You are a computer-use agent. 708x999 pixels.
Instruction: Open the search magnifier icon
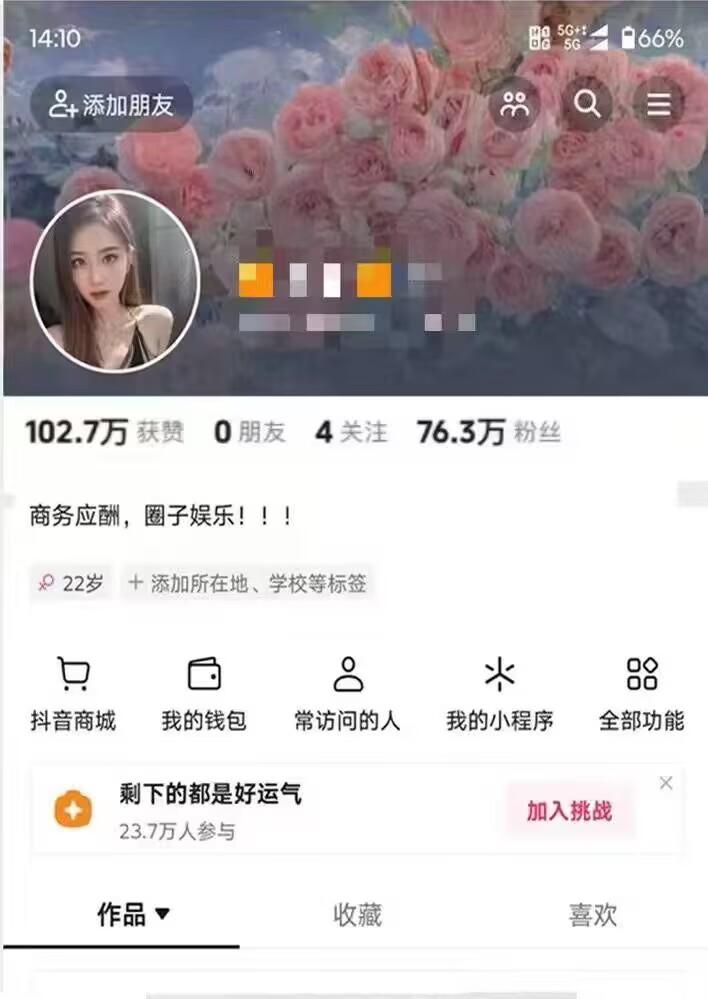tap(587, 104)
